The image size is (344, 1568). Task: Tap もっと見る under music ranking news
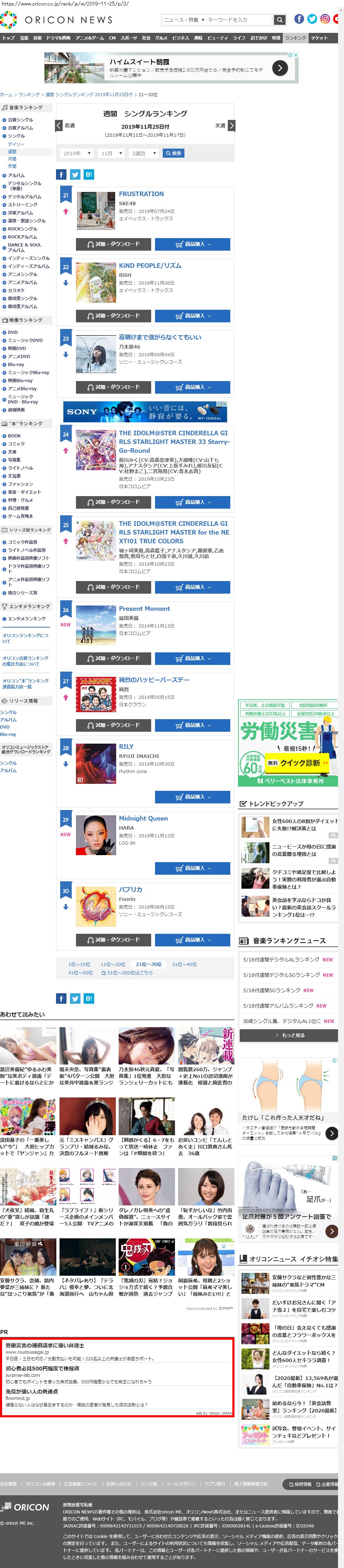[x=289, y=1036]
